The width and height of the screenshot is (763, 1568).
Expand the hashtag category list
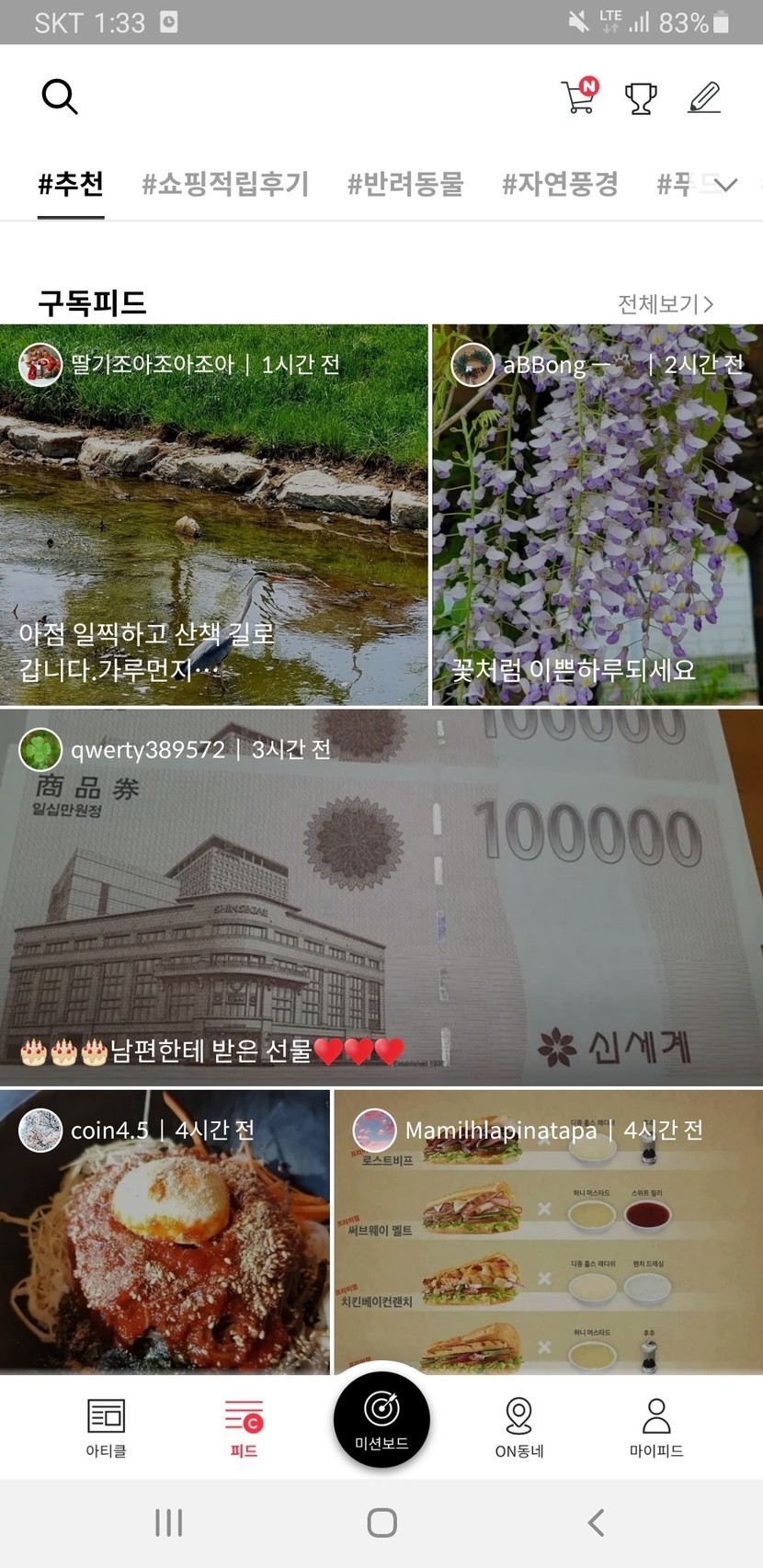(726, 185)
